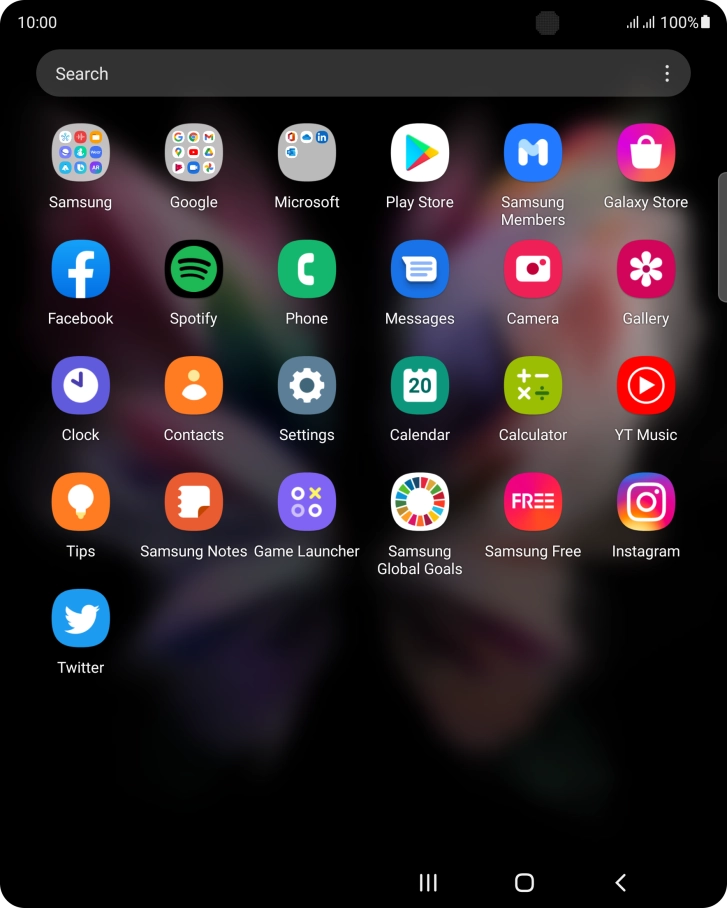Open the three-dot overflow menu
This screenshot has height=908, width=727.
(x=667, y=74)
